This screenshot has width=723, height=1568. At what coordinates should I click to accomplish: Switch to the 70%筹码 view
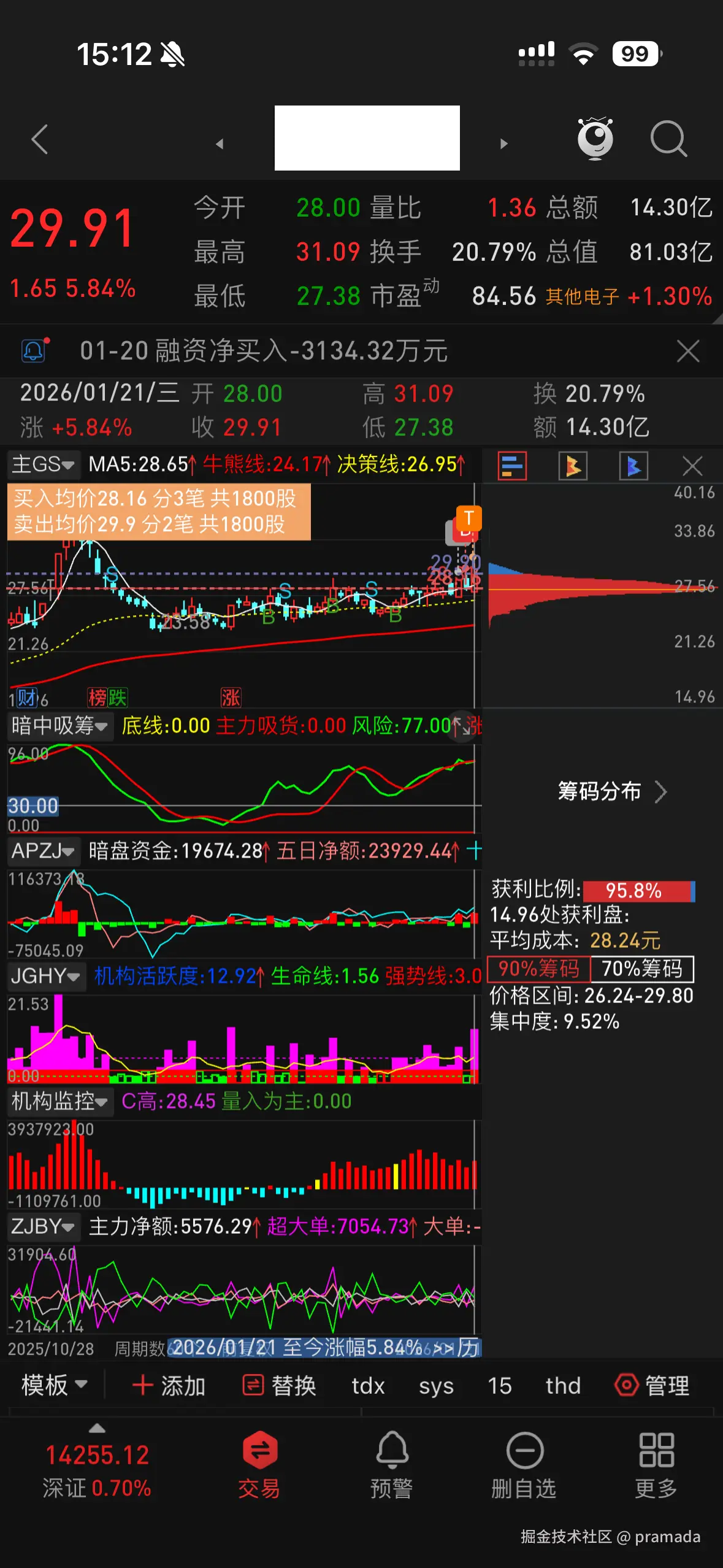tap(641, 970)
